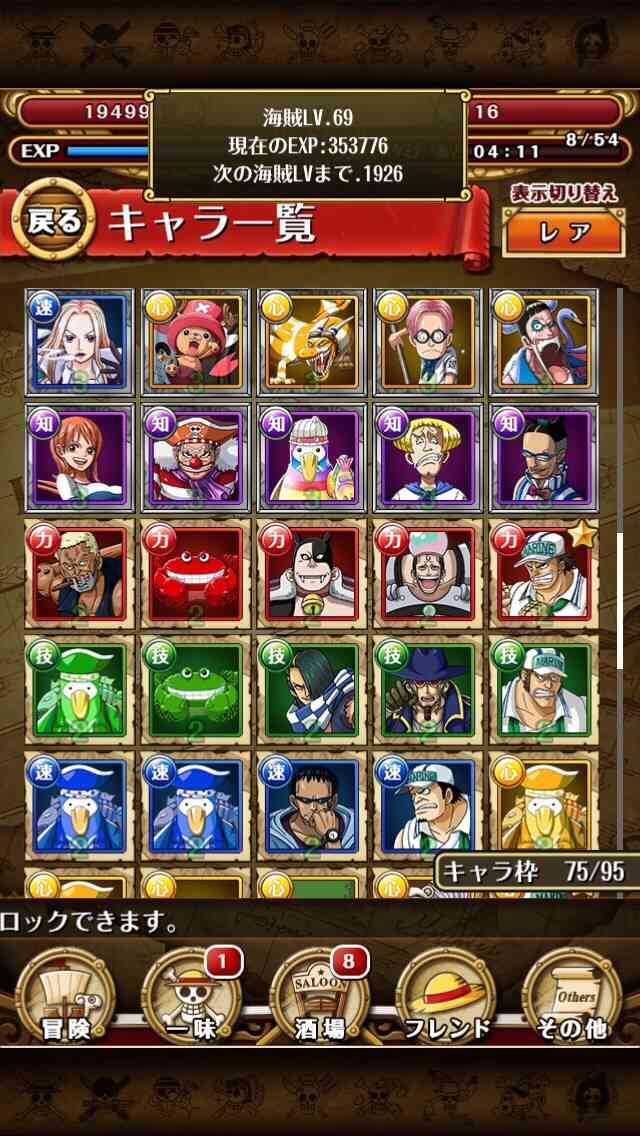The image size is (640, 1136).
Task: Select the Chopper character tile
Action: coord(196,342)
